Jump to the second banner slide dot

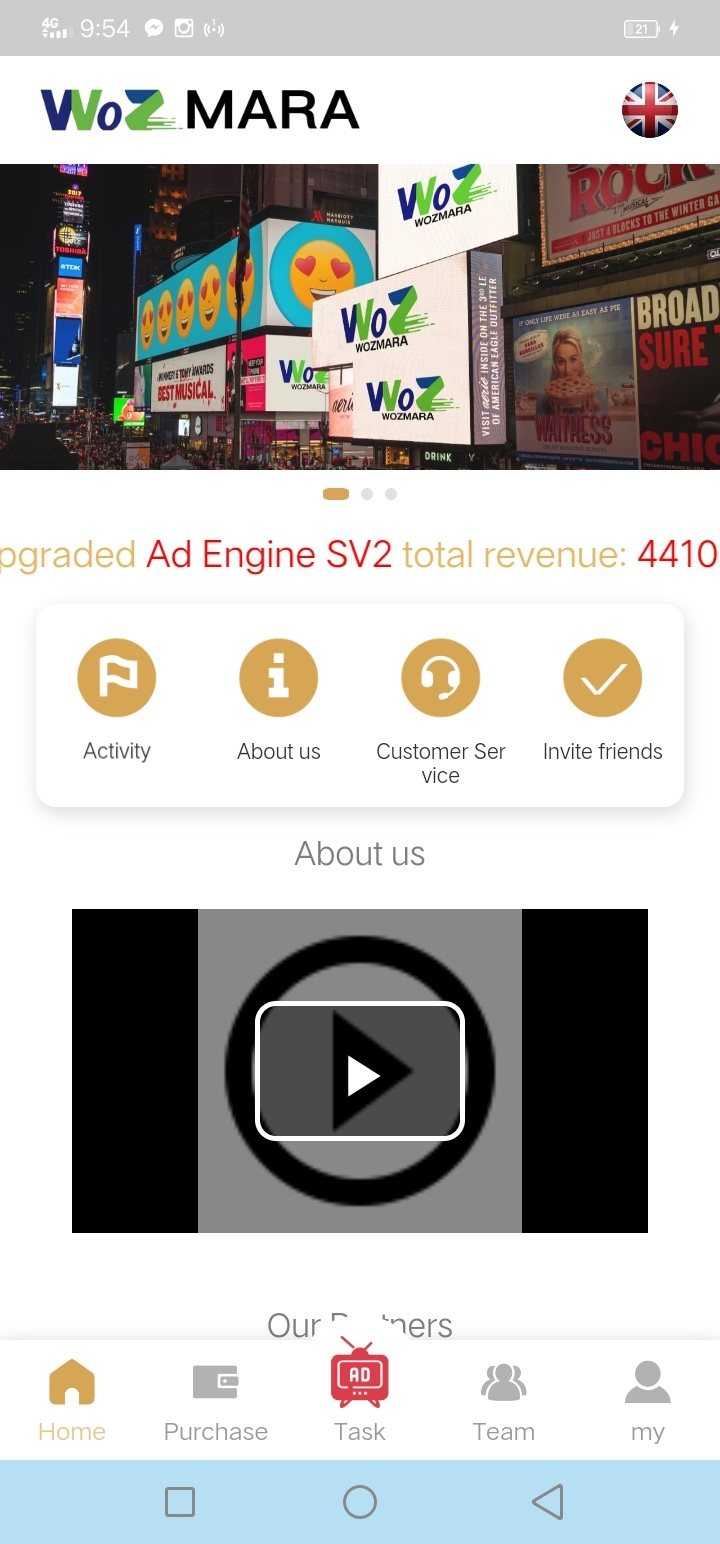pos(367,494)
